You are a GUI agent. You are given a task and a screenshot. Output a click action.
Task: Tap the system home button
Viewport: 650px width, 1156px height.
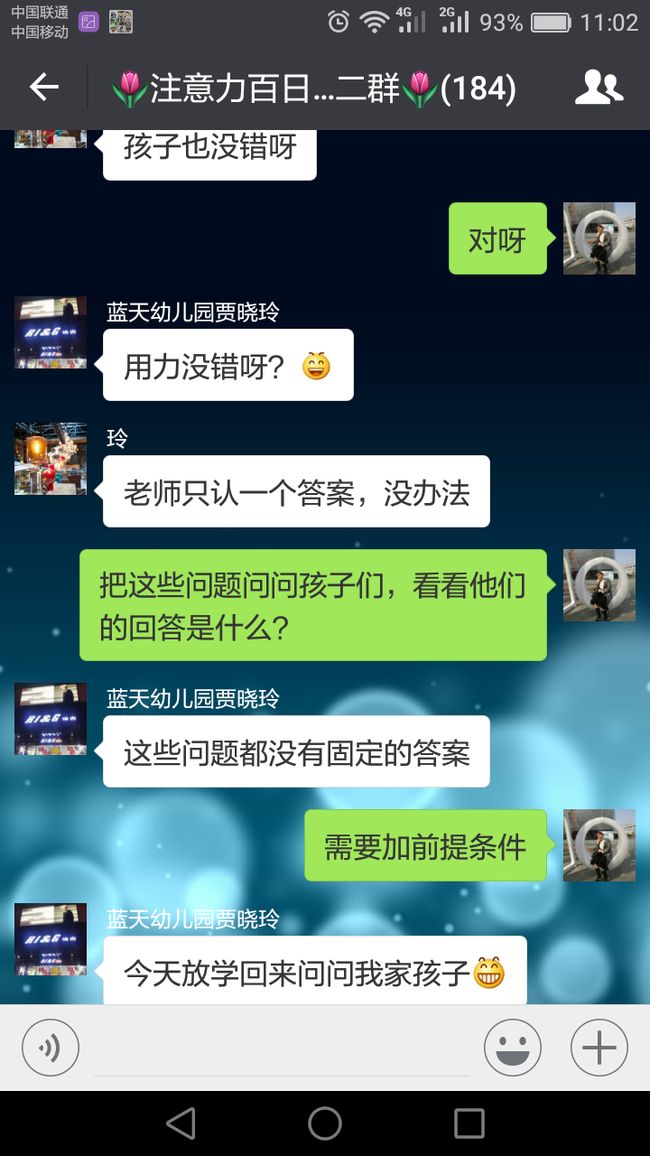click(325, 1124)
